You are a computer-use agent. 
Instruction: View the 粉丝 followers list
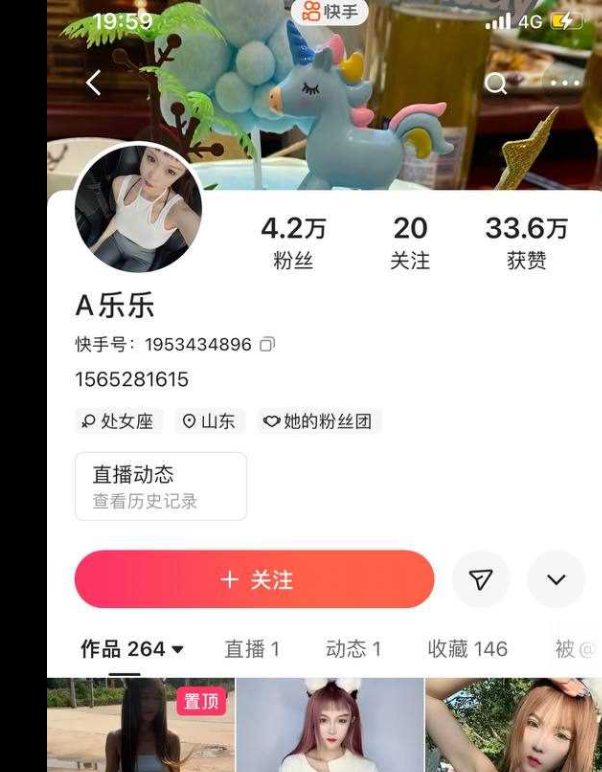coord(293,243)
